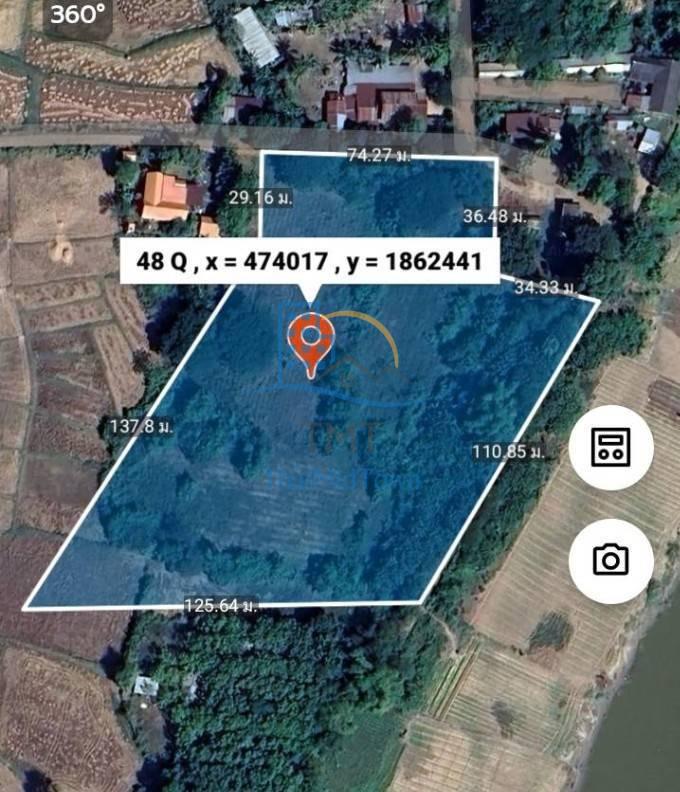This screenshot has height=792, width=680.
Task: Open the round button above the camera
Action: point(611,449)
